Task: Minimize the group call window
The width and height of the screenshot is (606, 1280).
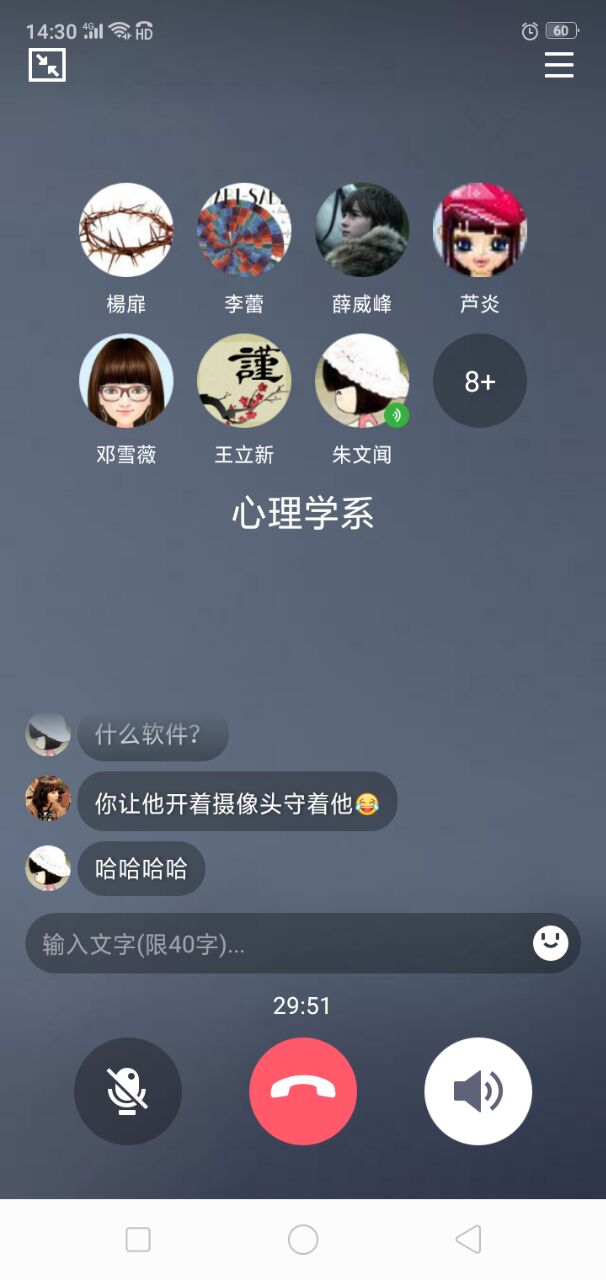Action: [x=47, y=65]
